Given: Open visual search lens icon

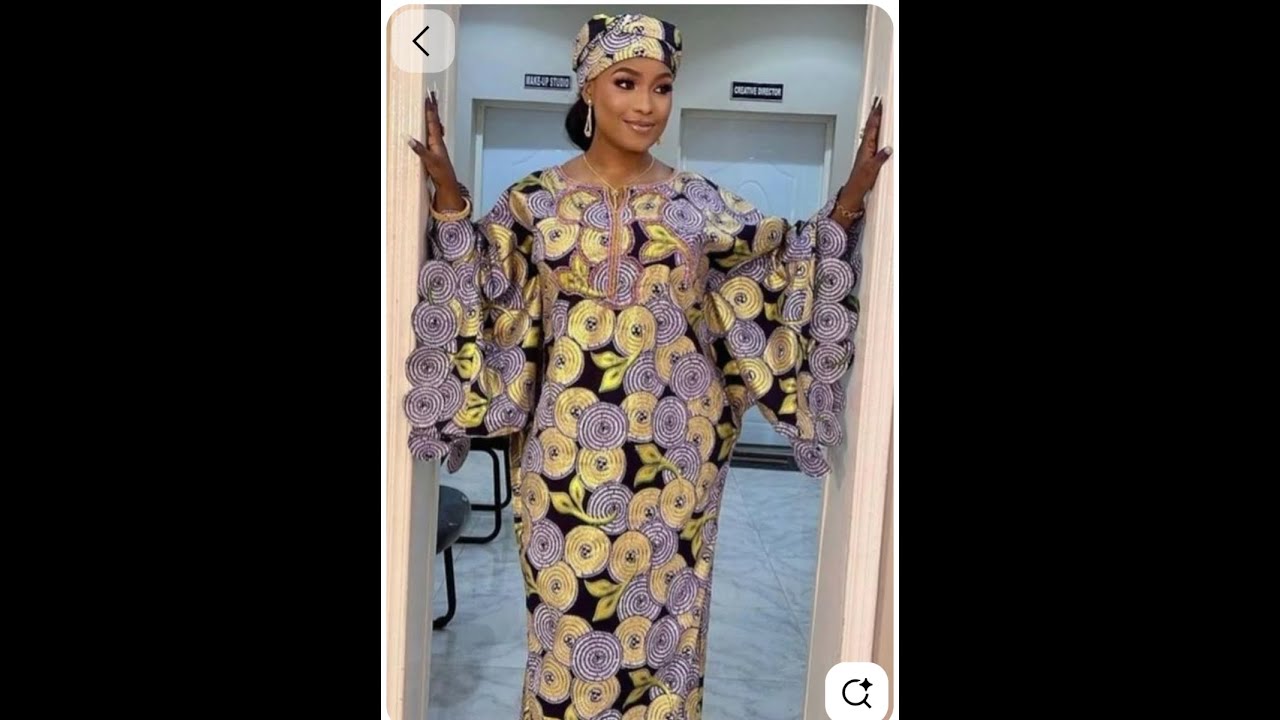Looking at the screenshot, I should pyautogui.click(x=857, y=692).
